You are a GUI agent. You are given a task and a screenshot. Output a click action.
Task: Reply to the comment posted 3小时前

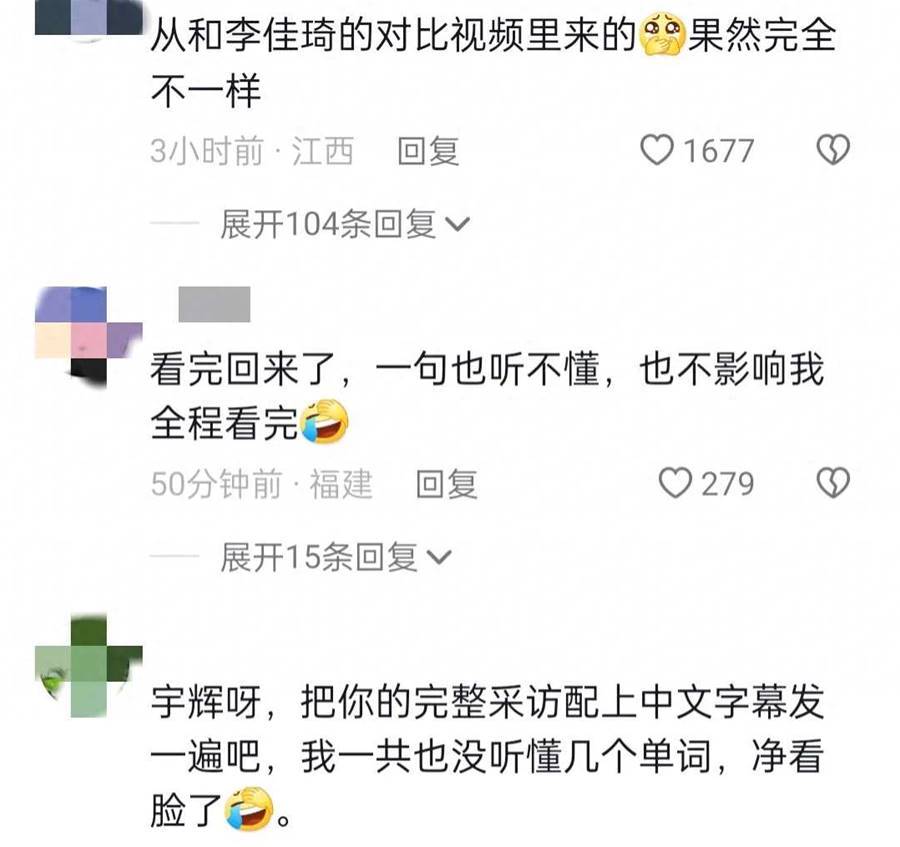pos(428,152)
